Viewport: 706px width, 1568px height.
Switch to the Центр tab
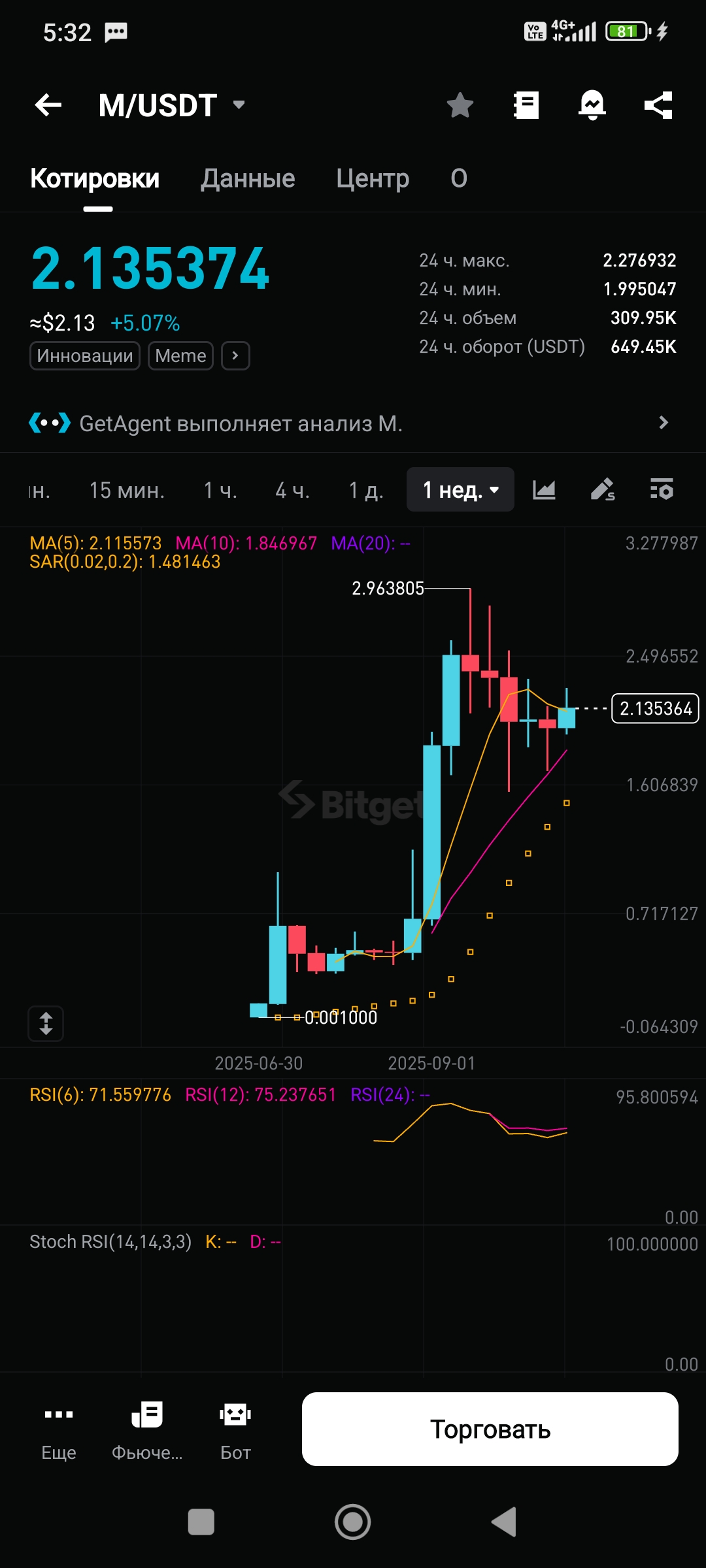[373, 178]
